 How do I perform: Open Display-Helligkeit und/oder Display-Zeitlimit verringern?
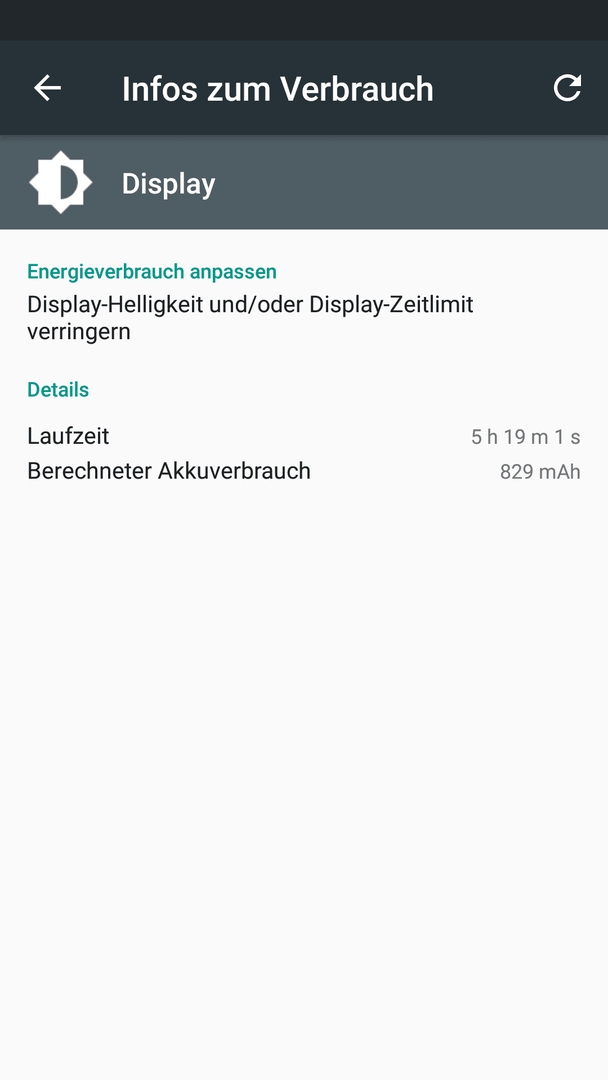304,302
